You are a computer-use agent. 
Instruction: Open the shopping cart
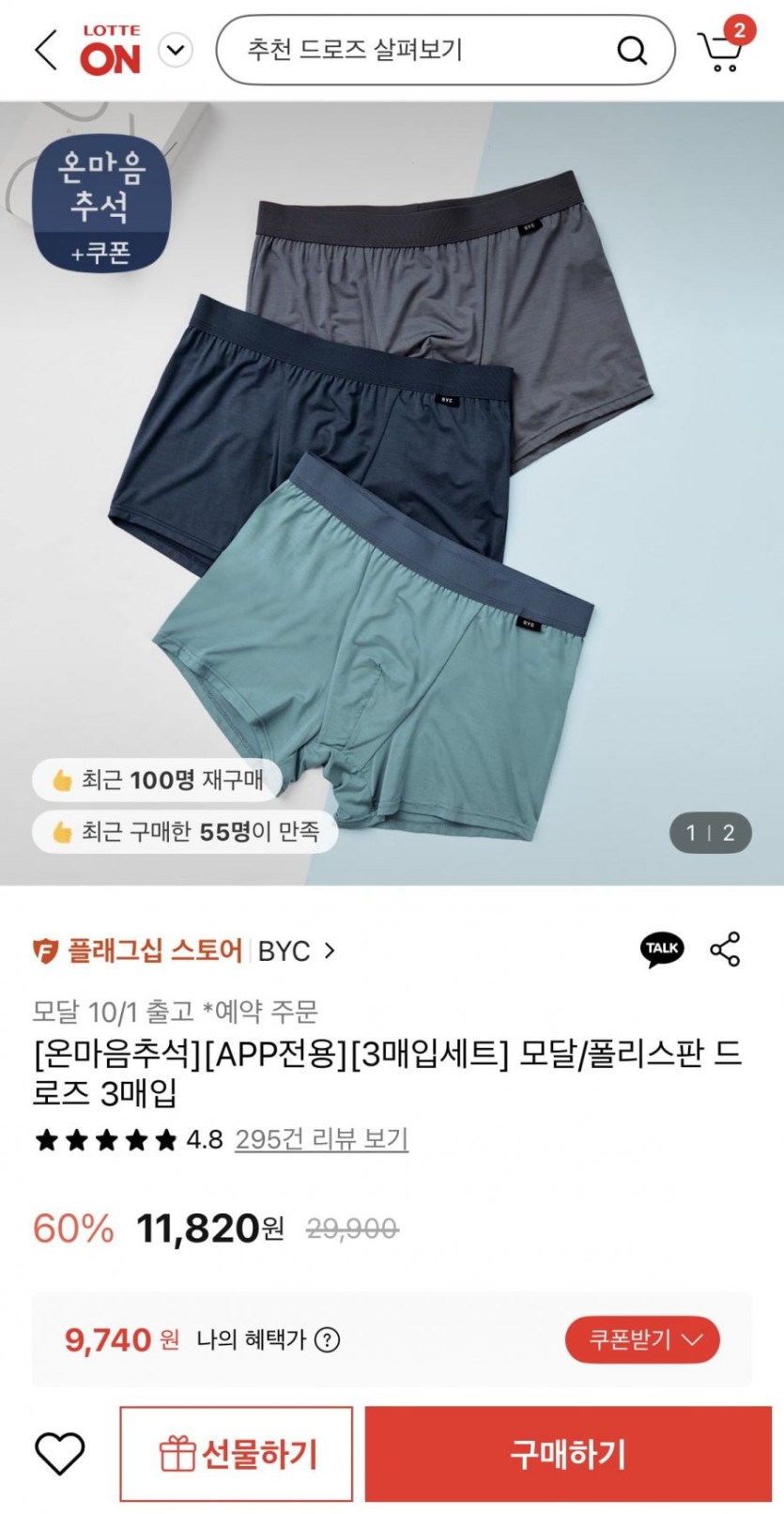pyautogui.click(x=721, y=50)
